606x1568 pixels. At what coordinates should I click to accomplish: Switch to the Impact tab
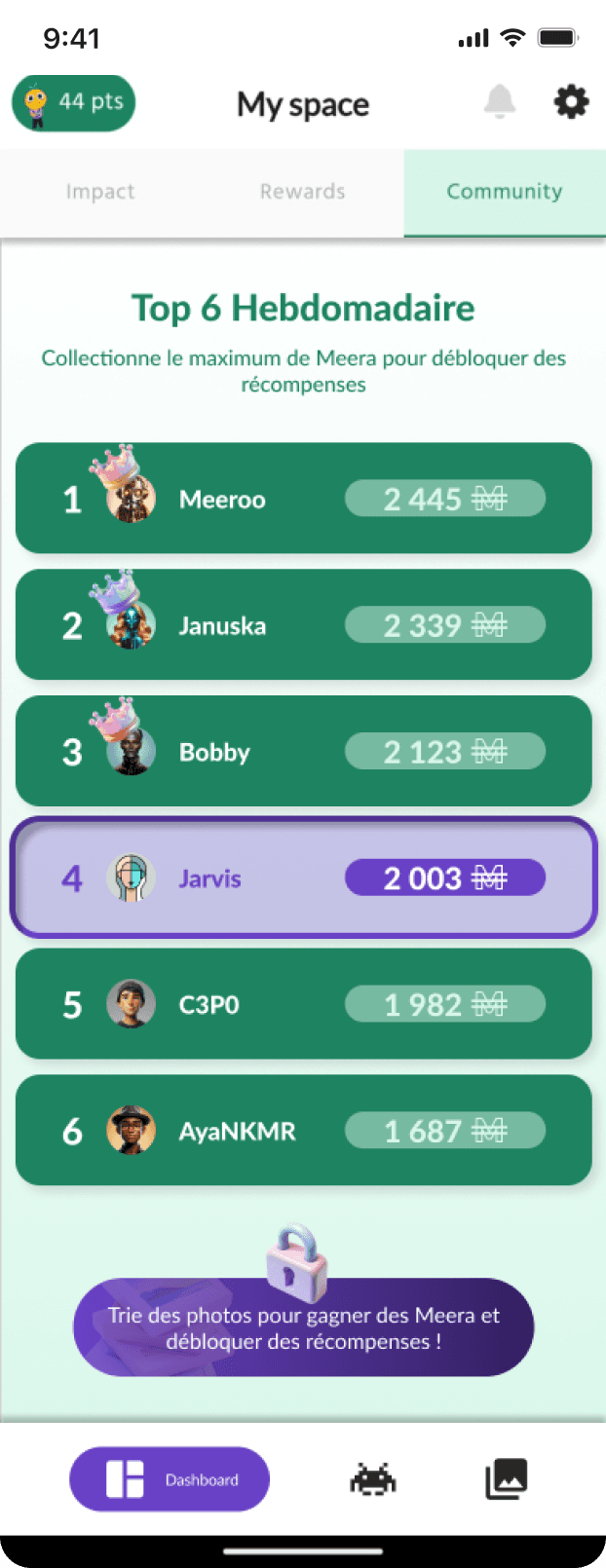point(100,192)
